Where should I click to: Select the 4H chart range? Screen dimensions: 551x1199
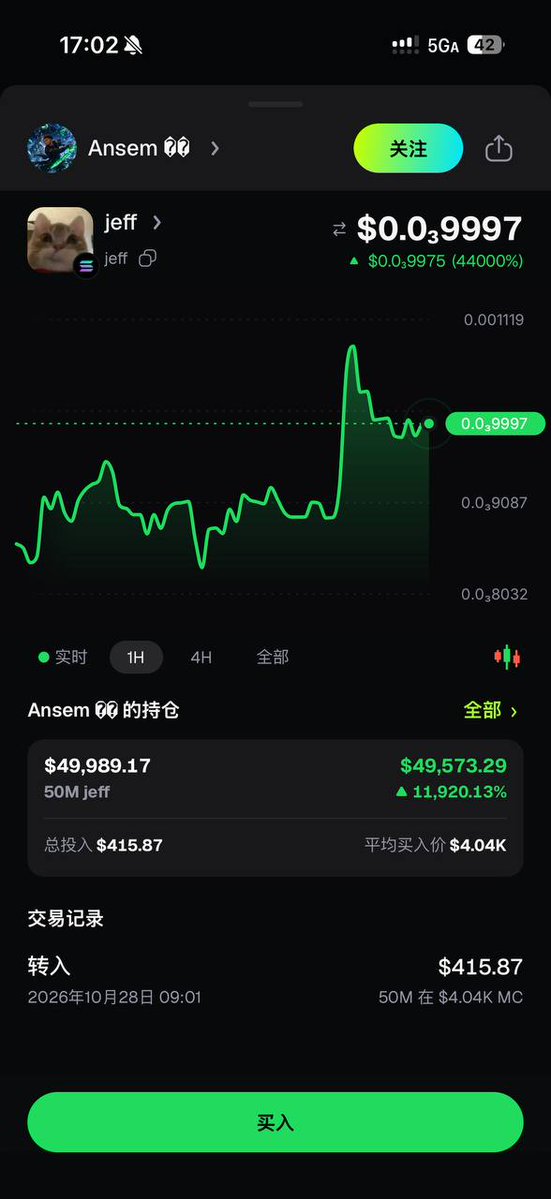[x=201, y=657]
